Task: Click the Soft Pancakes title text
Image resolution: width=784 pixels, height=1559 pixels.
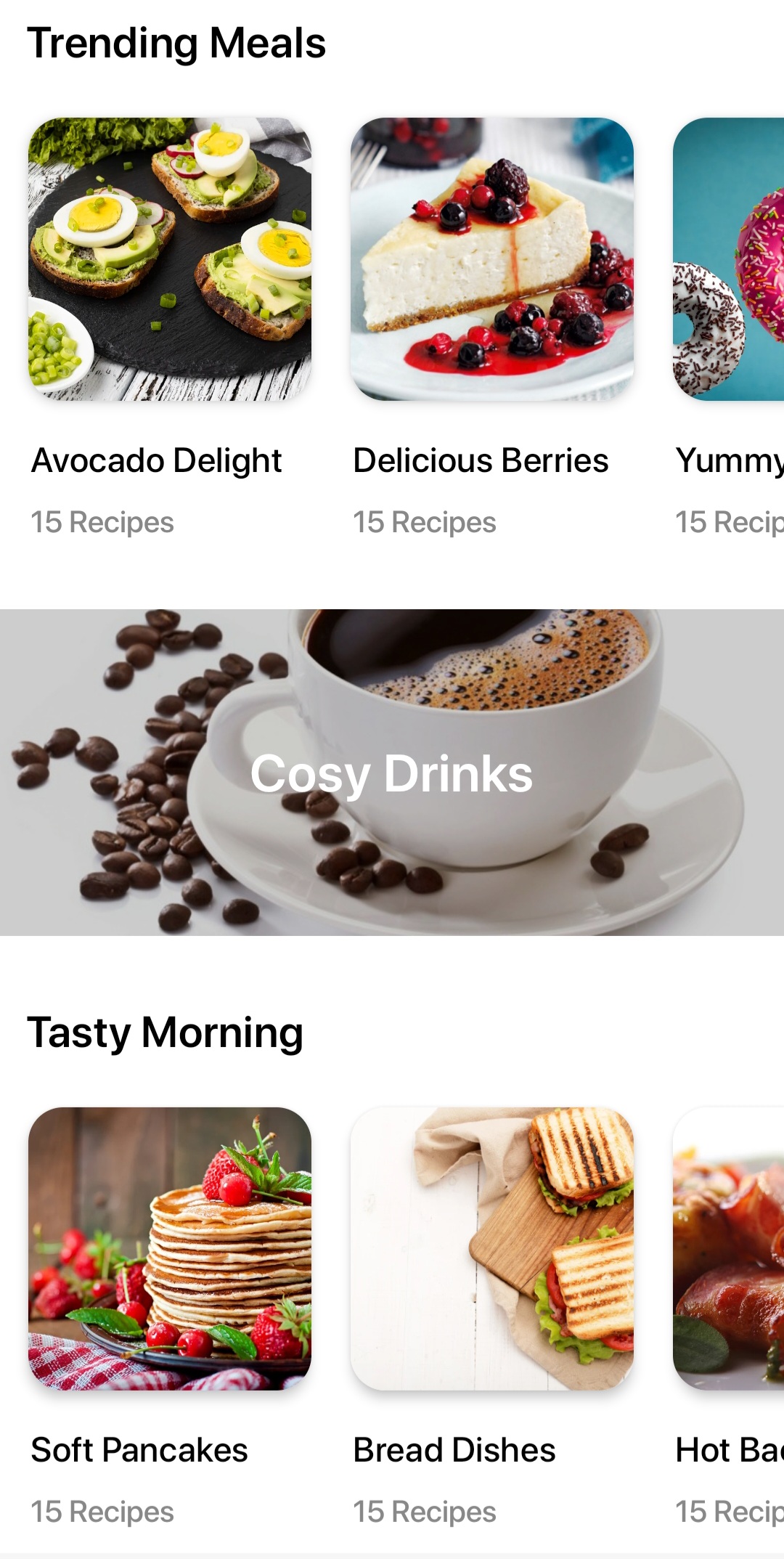Action: tap(139, 1449)
